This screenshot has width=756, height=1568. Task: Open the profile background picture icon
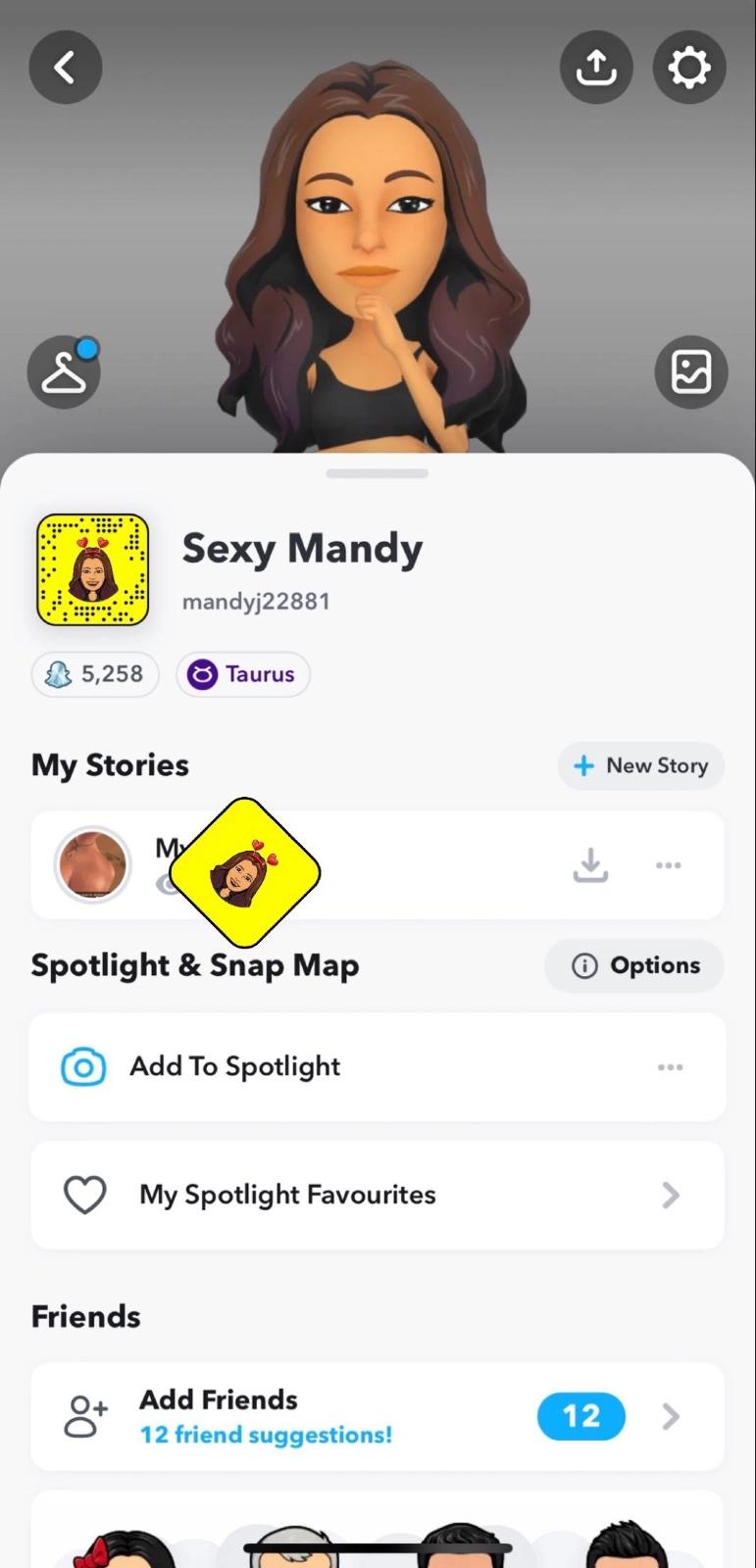[x=690, y=372]
